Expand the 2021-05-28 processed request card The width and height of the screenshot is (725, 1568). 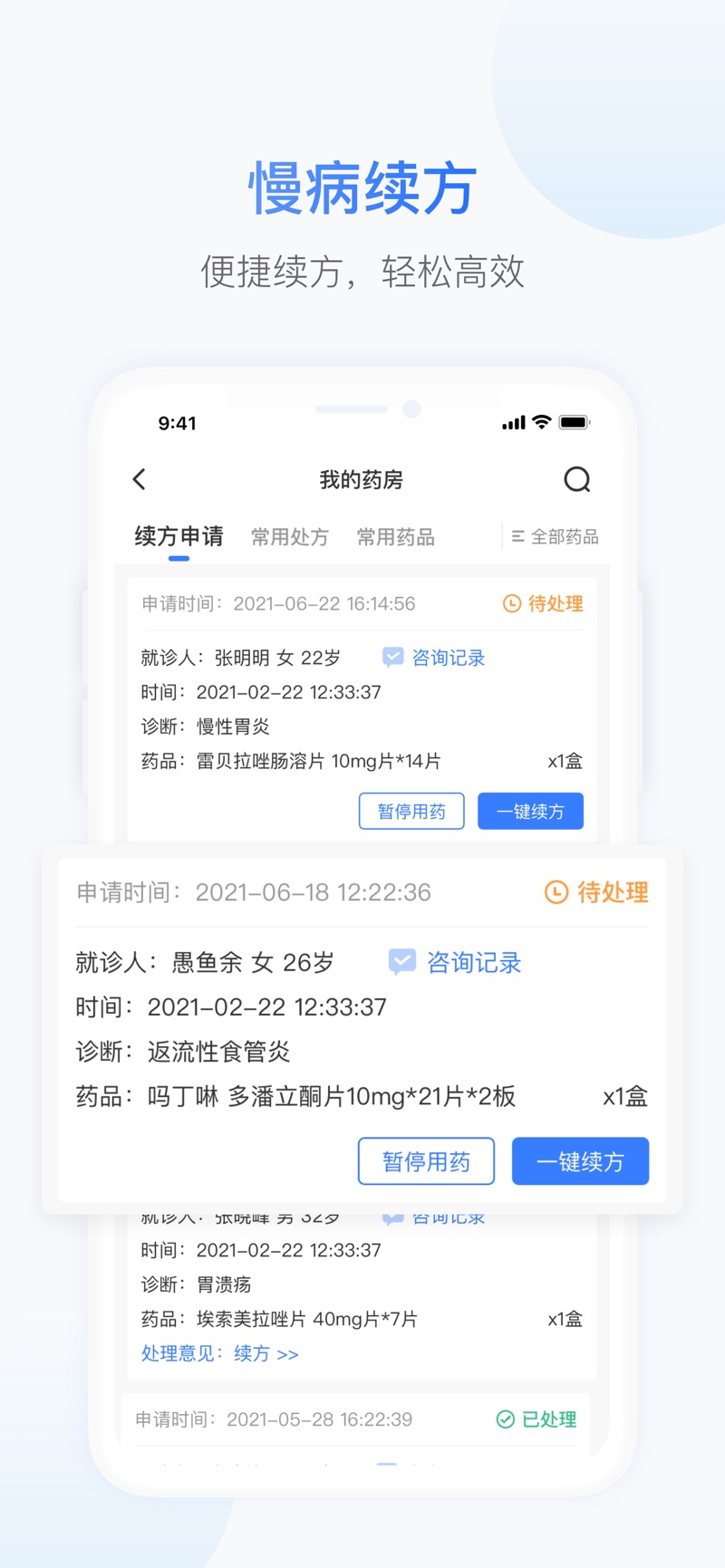click(x=361, y=1419)
